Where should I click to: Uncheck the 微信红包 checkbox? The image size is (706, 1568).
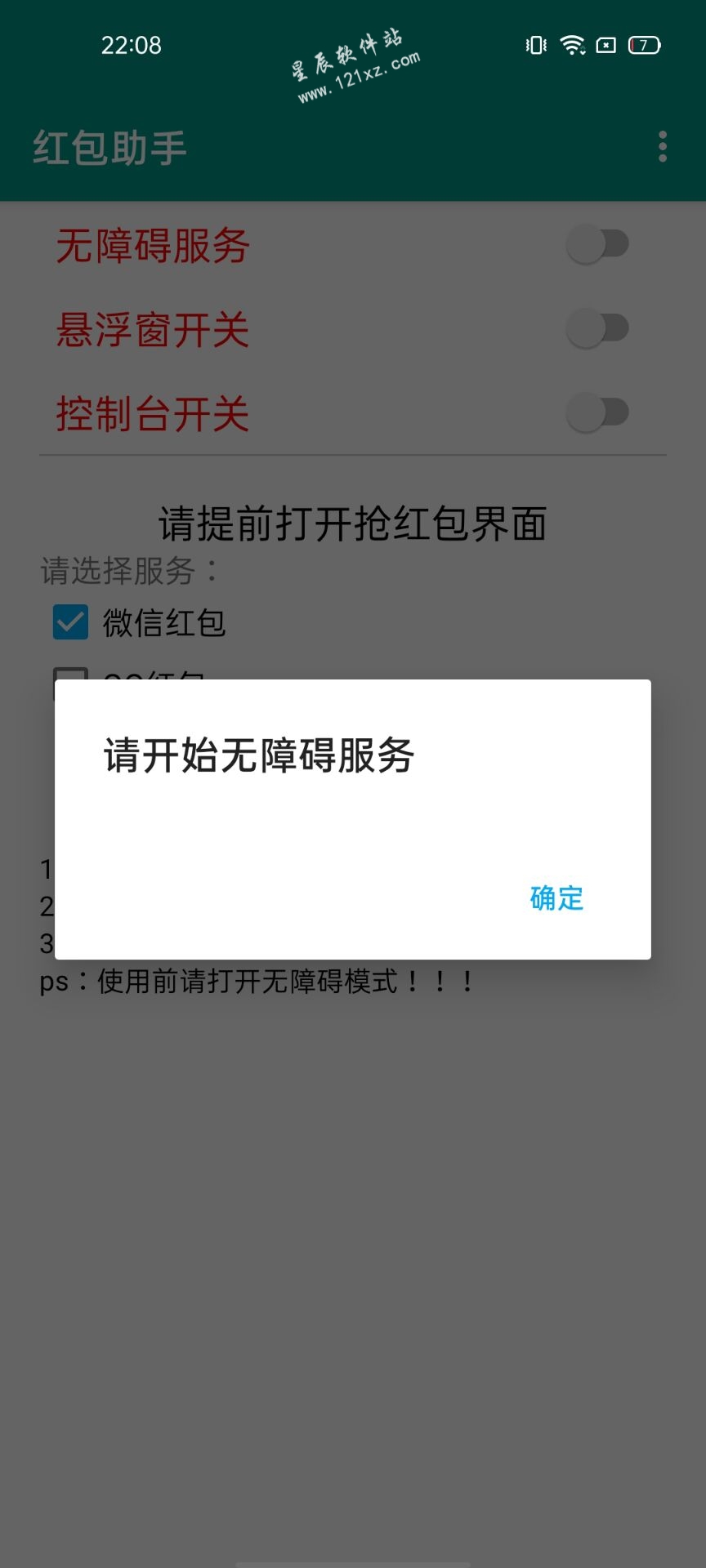71,622
